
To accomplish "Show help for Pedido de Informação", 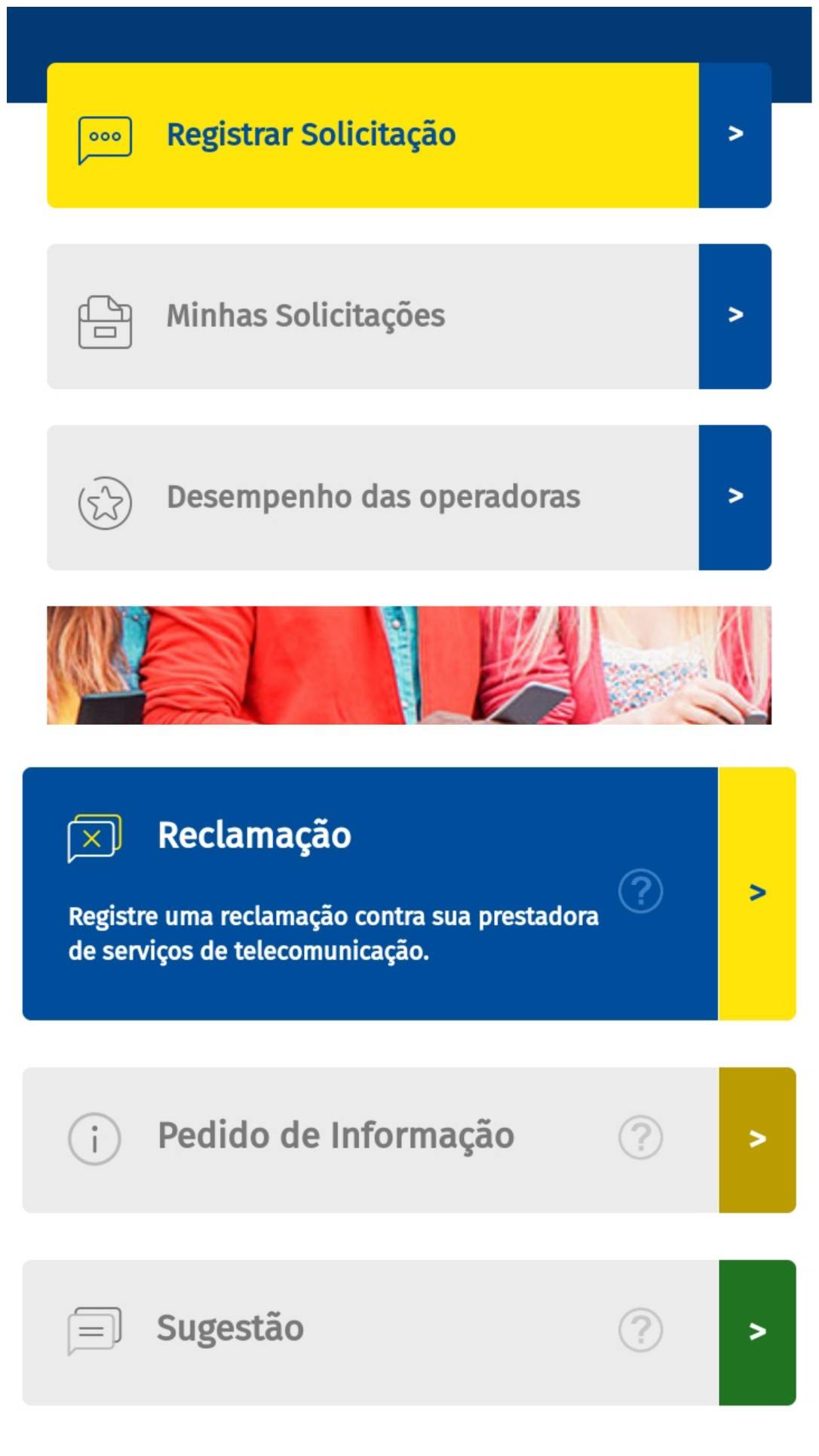I will pyautogui.click(x=640, y=1137).
